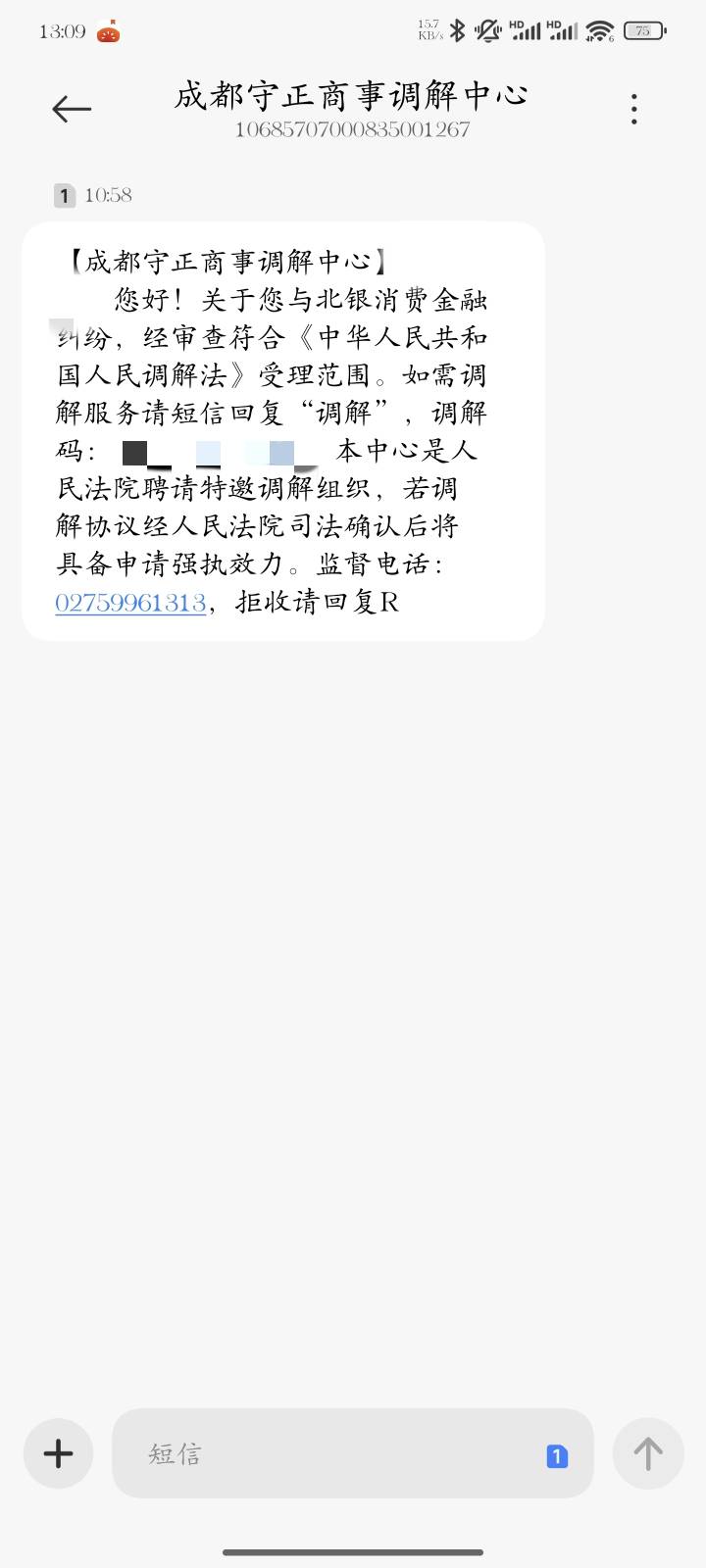The height and width of the screenshot is (1568, 706).
Task: Open the three-dot overflow menu
Action: (634, 109)
